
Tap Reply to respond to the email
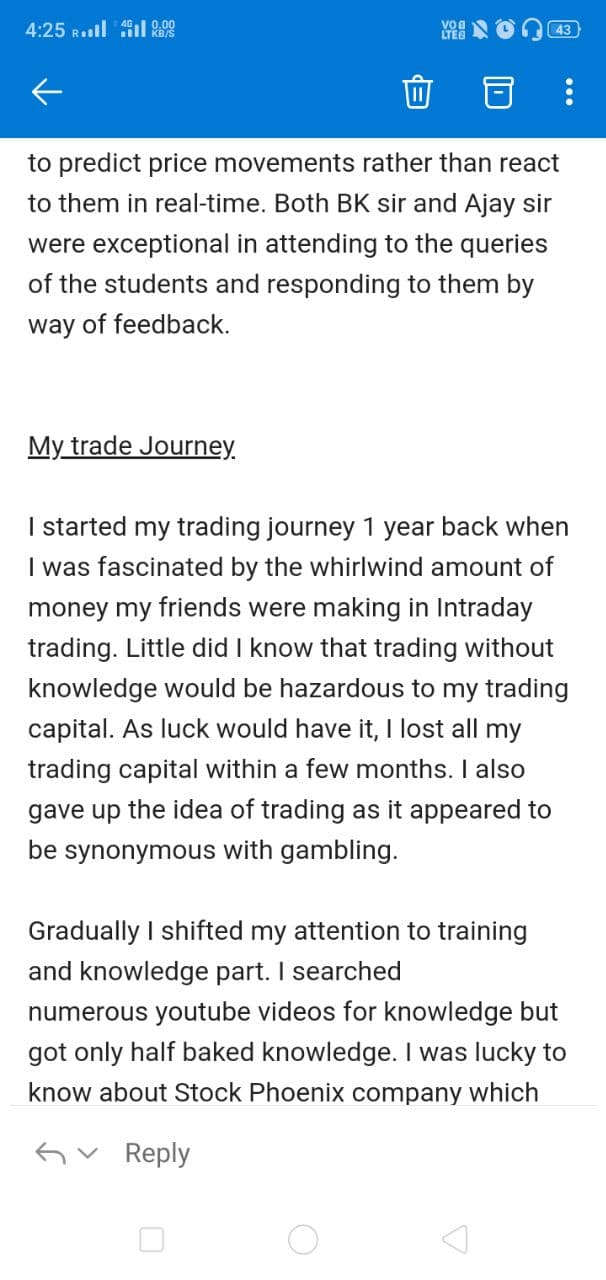(157, 1153)
